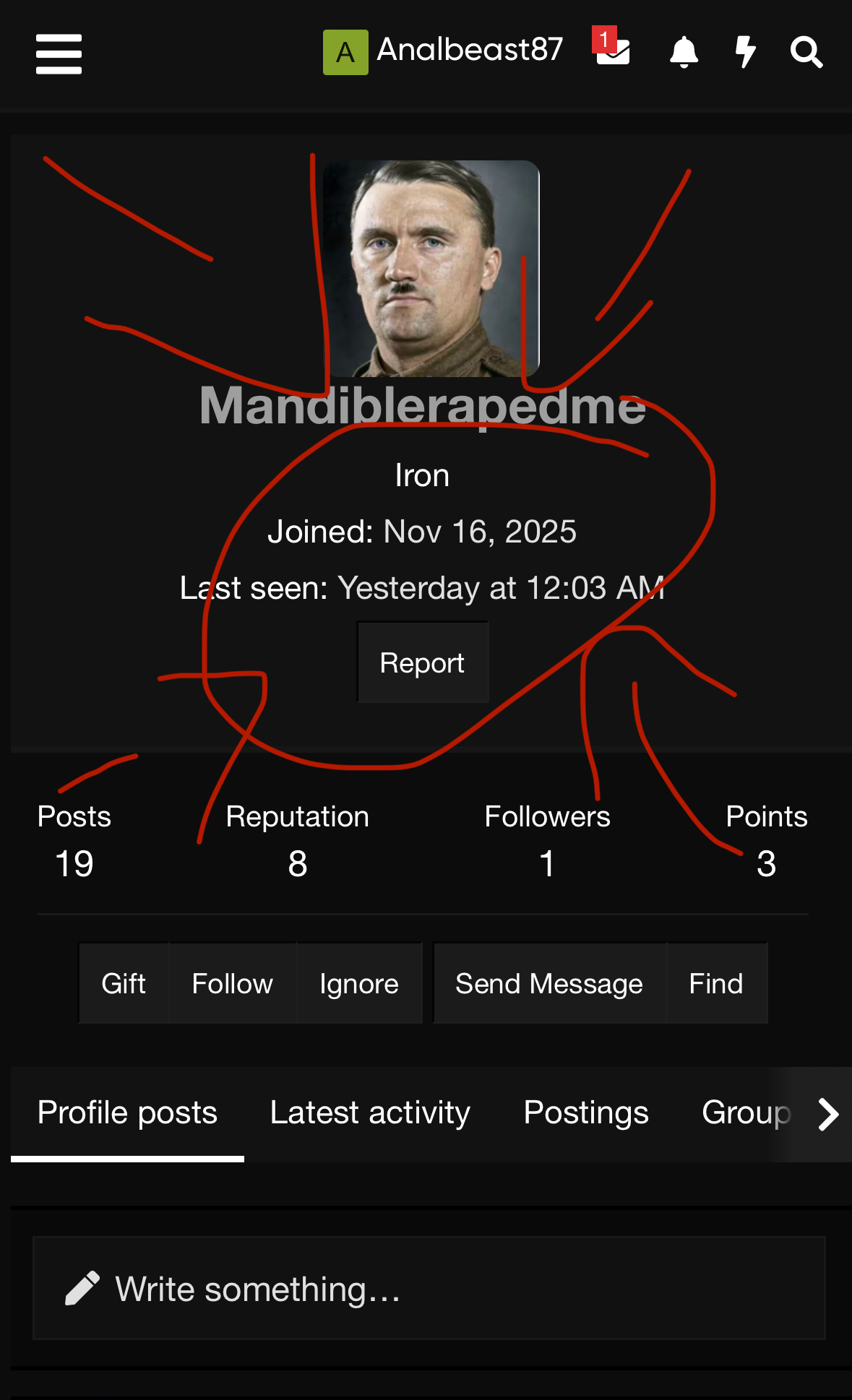Tap the Gift button
Screen dimensions: 852x1400
(x=124, y=983)
